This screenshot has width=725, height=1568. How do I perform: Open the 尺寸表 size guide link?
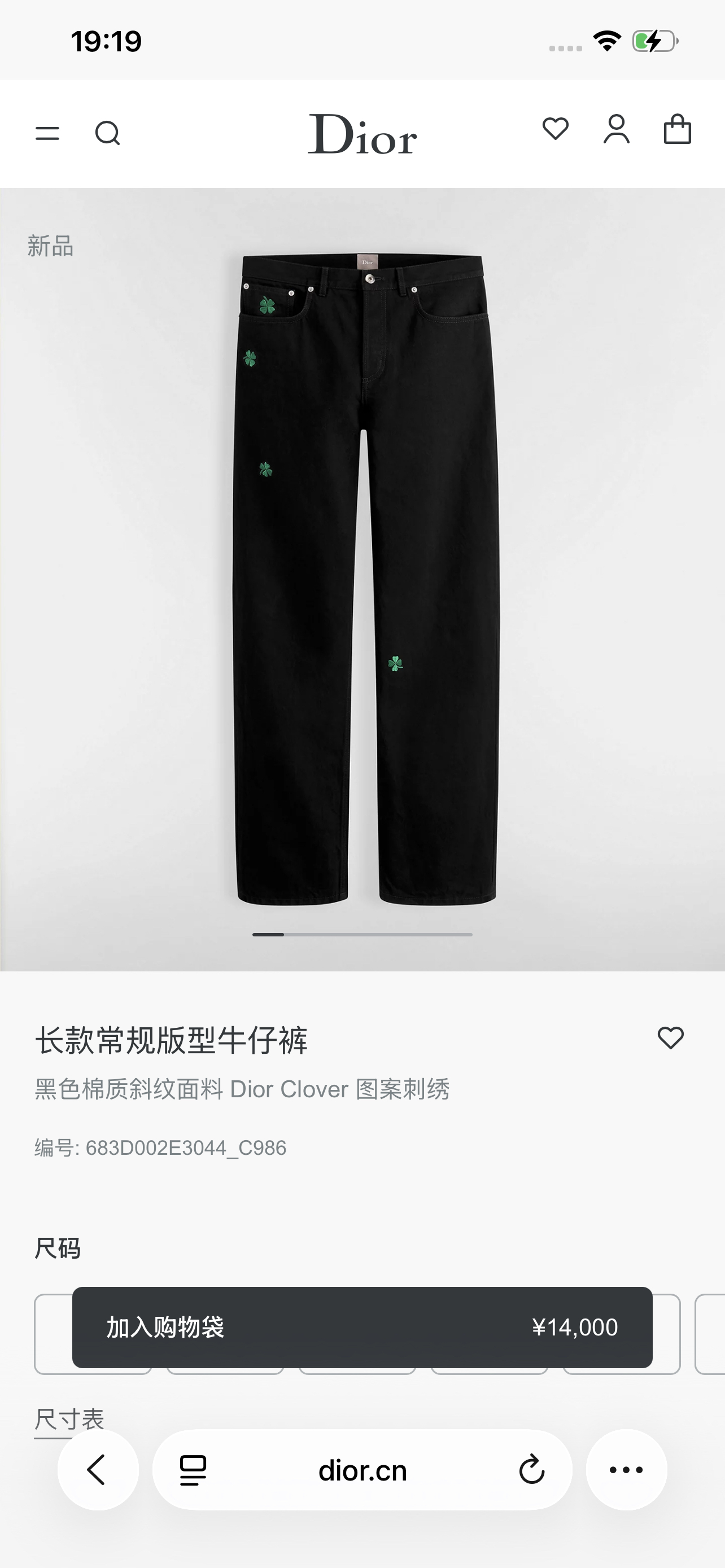[69, 1420]
